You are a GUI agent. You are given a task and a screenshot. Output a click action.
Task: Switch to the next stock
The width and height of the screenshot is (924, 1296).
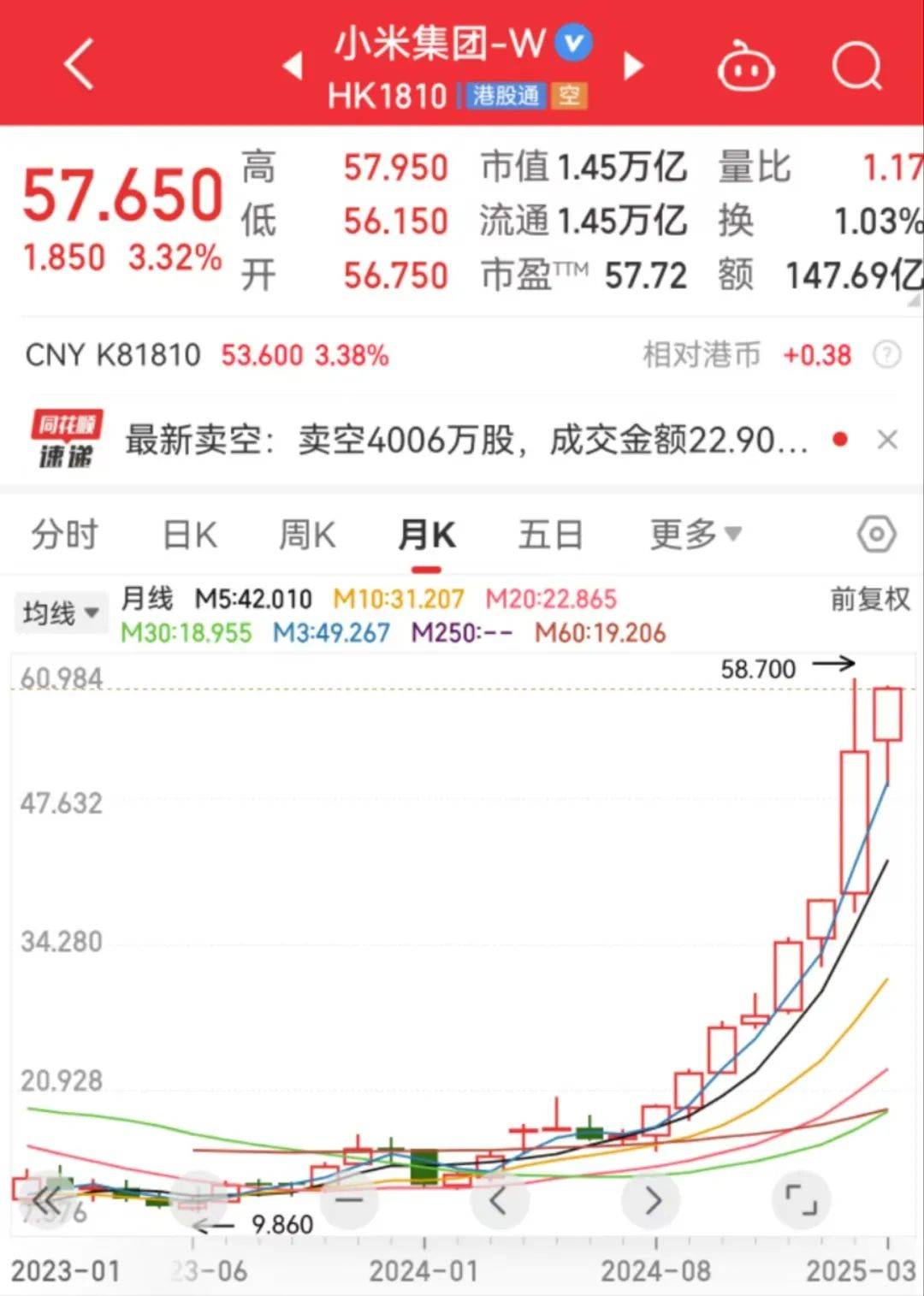tap(633, 65)
